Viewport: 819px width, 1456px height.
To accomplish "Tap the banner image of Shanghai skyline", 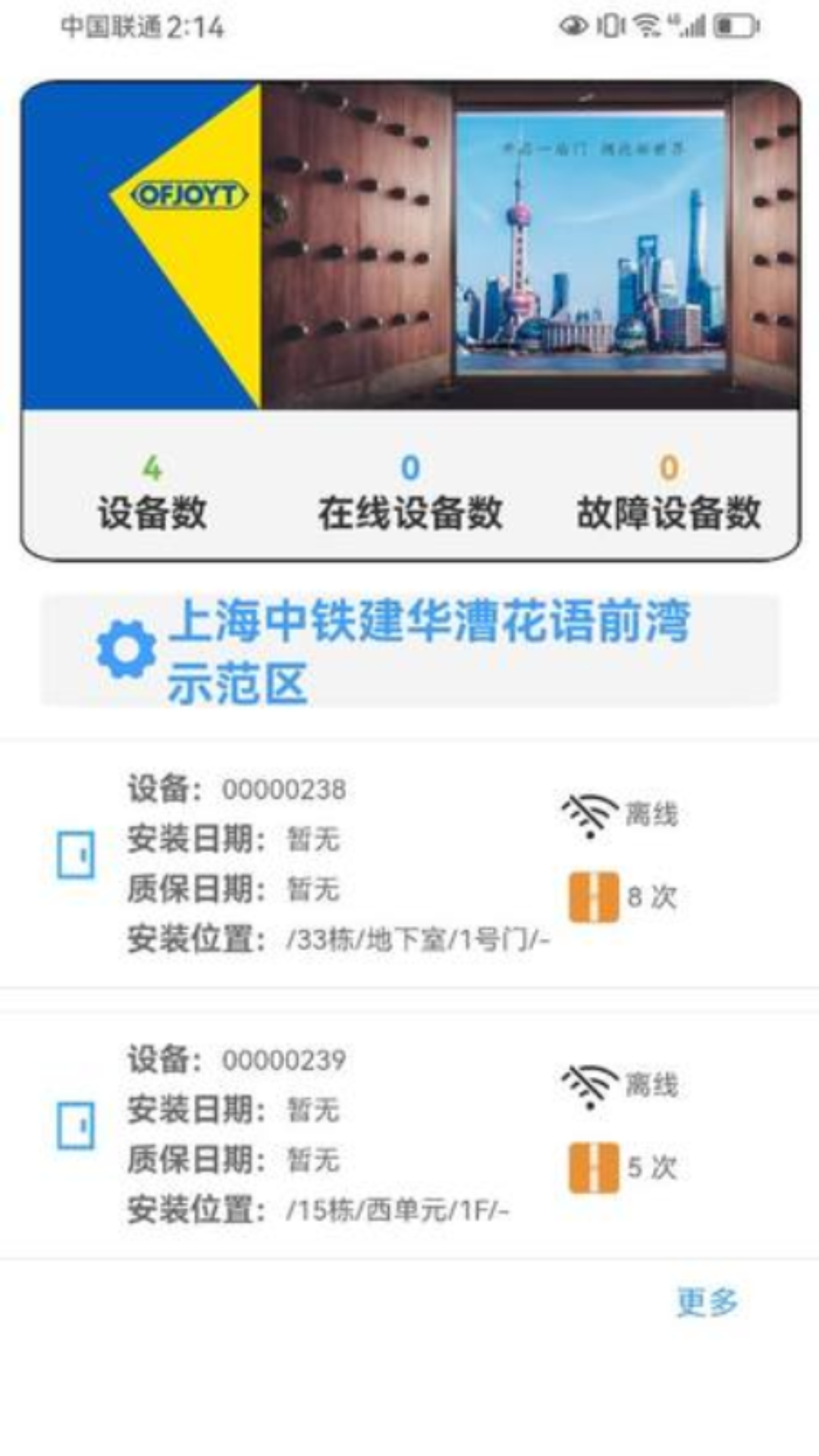I will coord(591,243).
